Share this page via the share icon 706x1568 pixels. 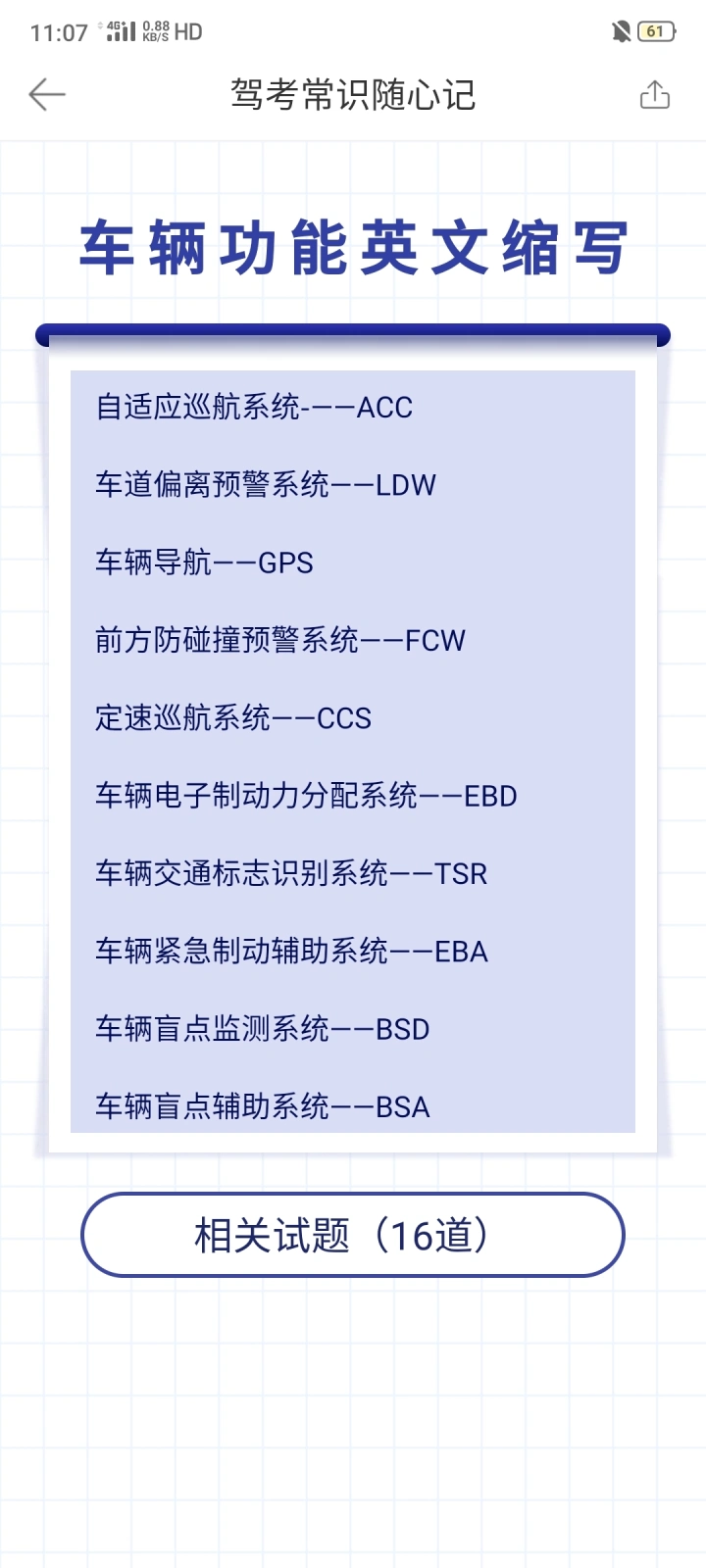pos(654,94)
